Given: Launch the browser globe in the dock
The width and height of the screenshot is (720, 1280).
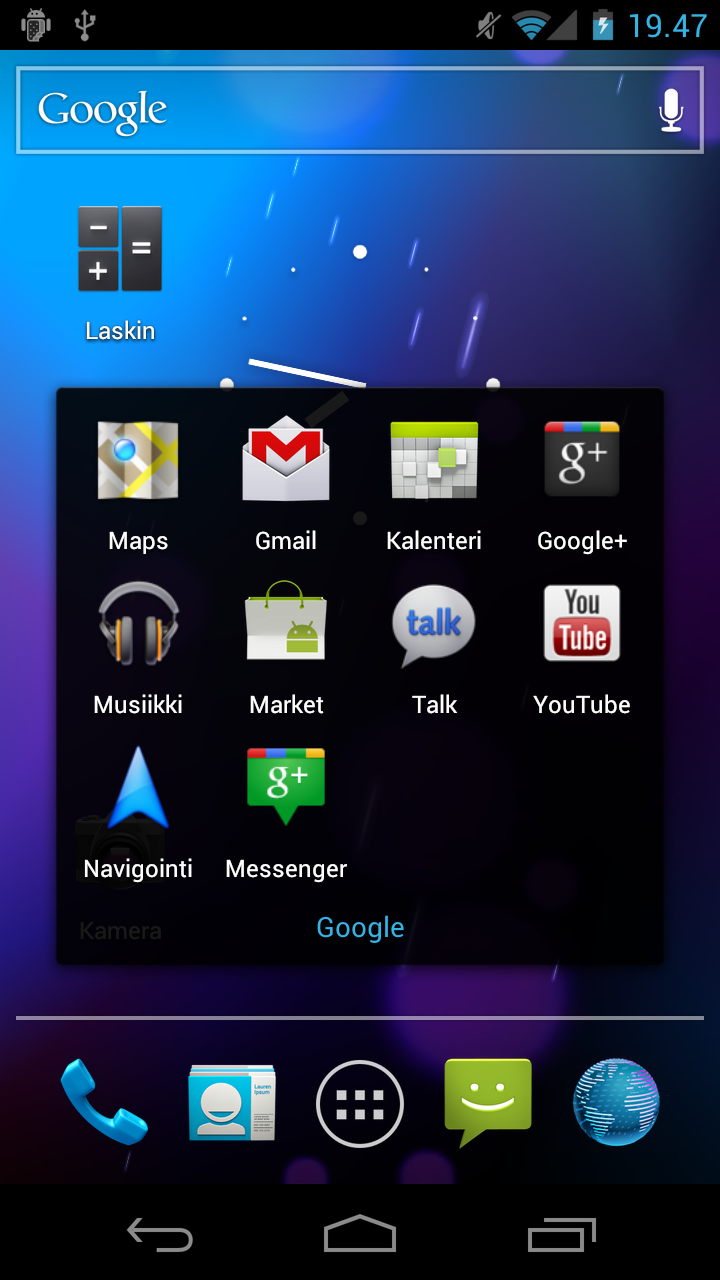Looking at the screenshot, I should (x=616, y=1102).
